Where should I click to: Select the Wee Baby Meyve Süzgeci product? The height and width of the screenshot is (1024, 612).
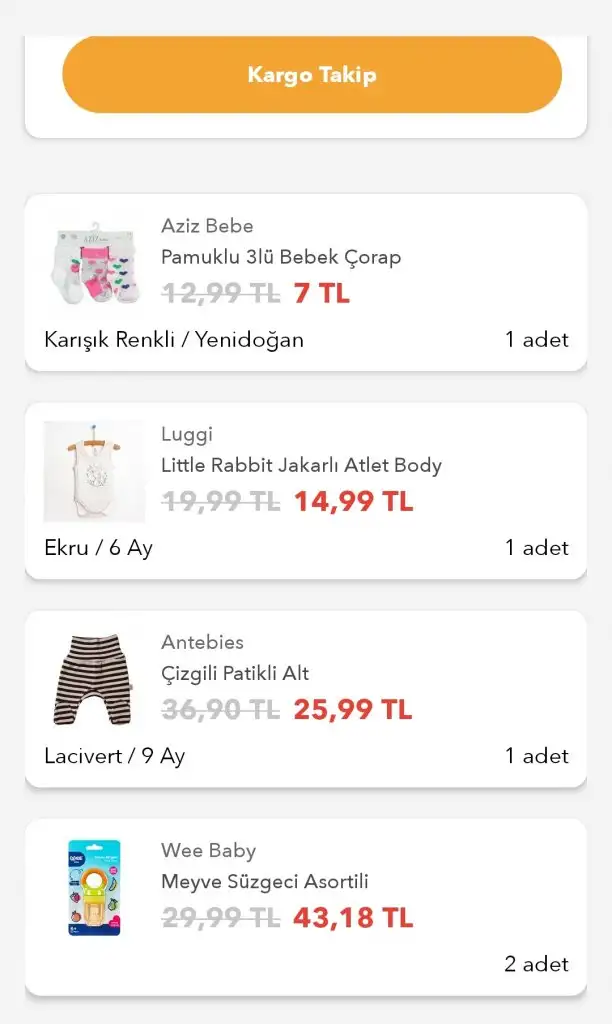point(305,906)
